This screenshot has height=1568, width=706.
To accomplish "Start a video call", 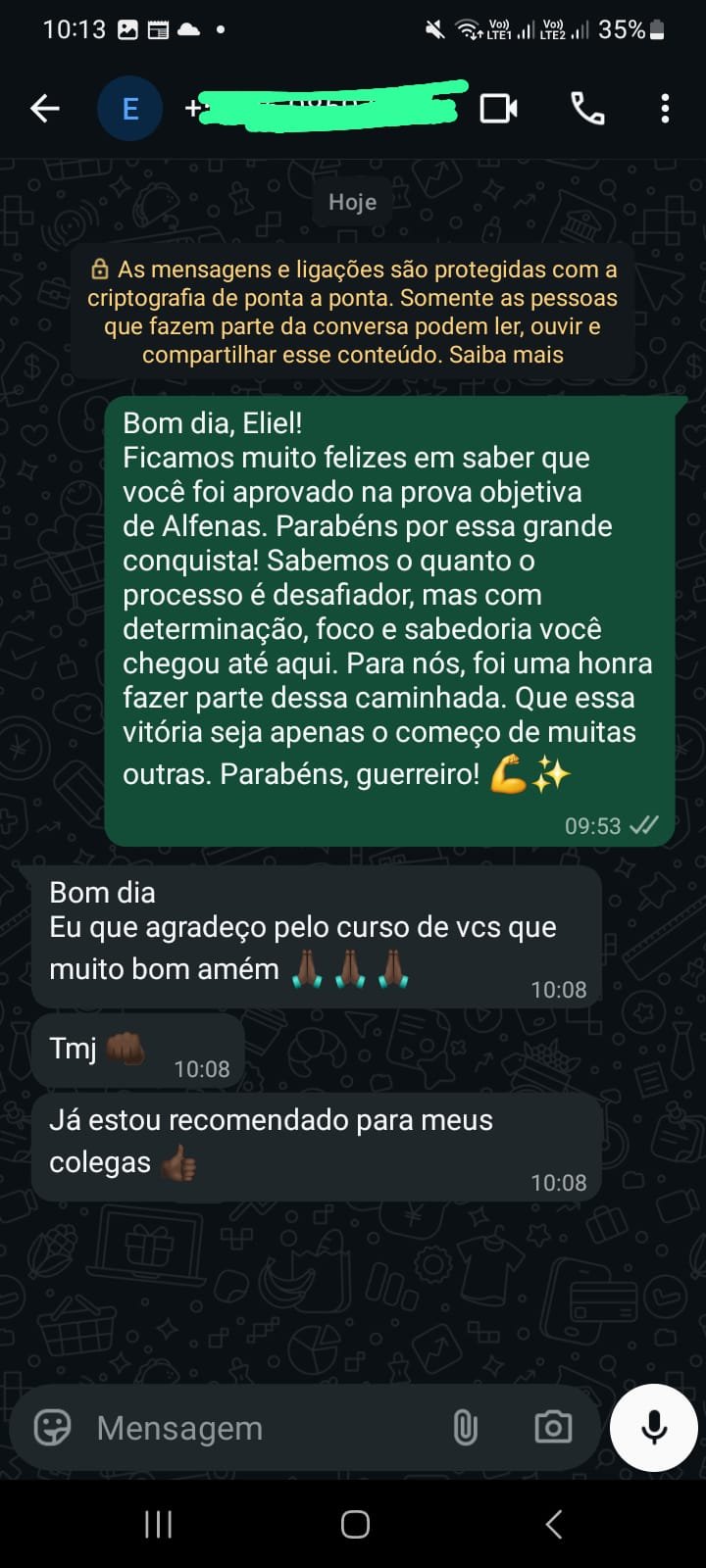I will (498, 109).
